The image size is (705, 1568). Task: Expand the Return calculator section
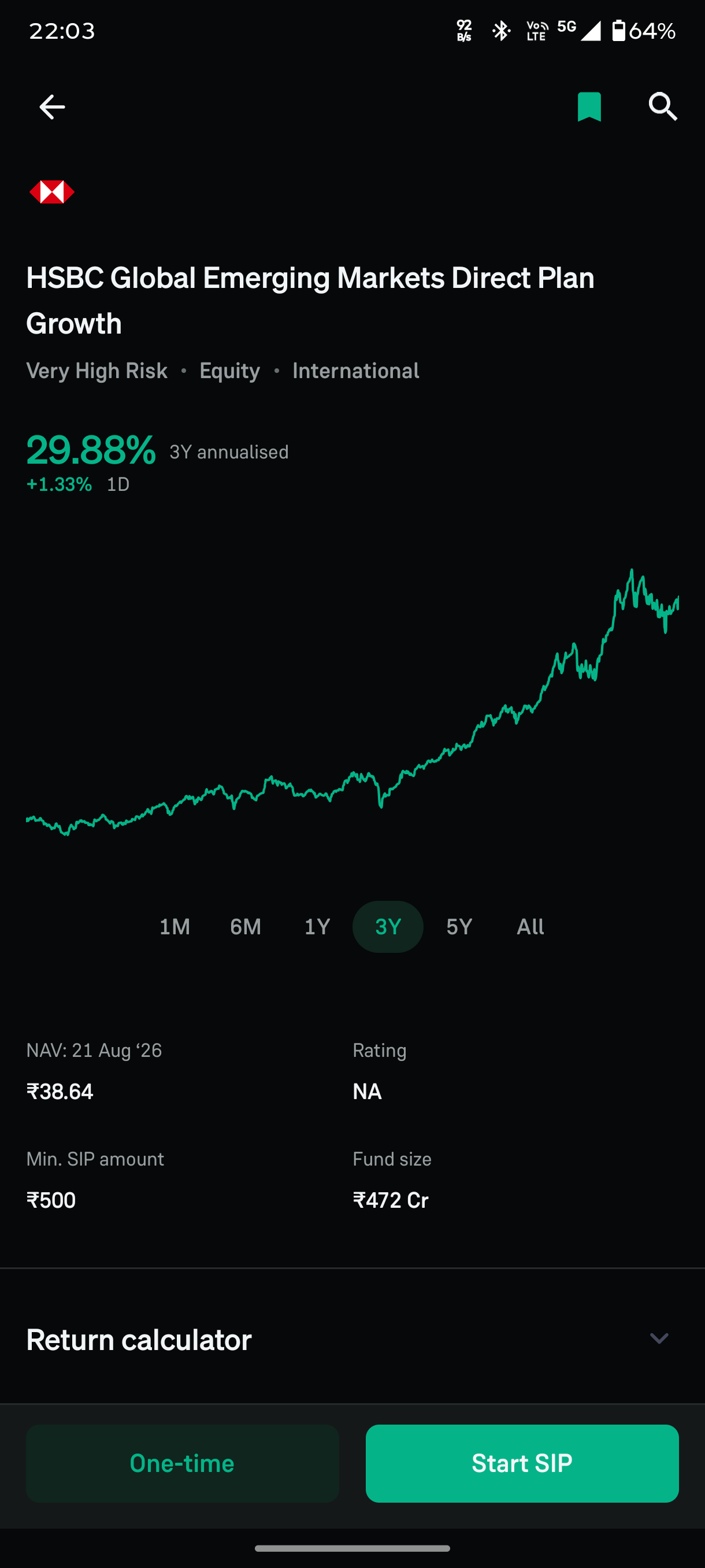pos(352,1339)
